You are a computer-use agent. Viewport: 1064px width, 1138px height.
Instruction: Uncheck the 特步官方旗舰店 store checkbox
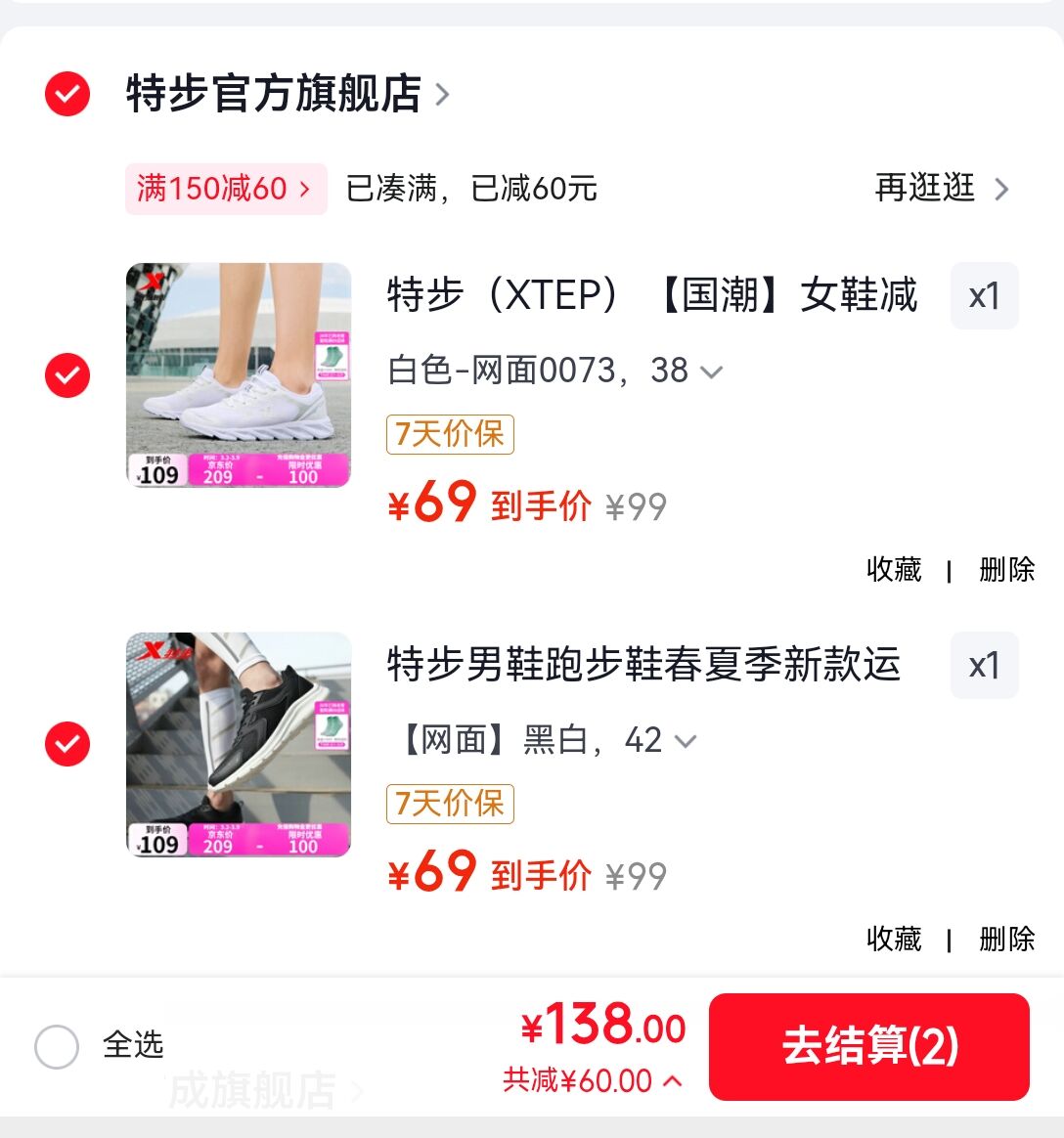click(x=67, y=95)
